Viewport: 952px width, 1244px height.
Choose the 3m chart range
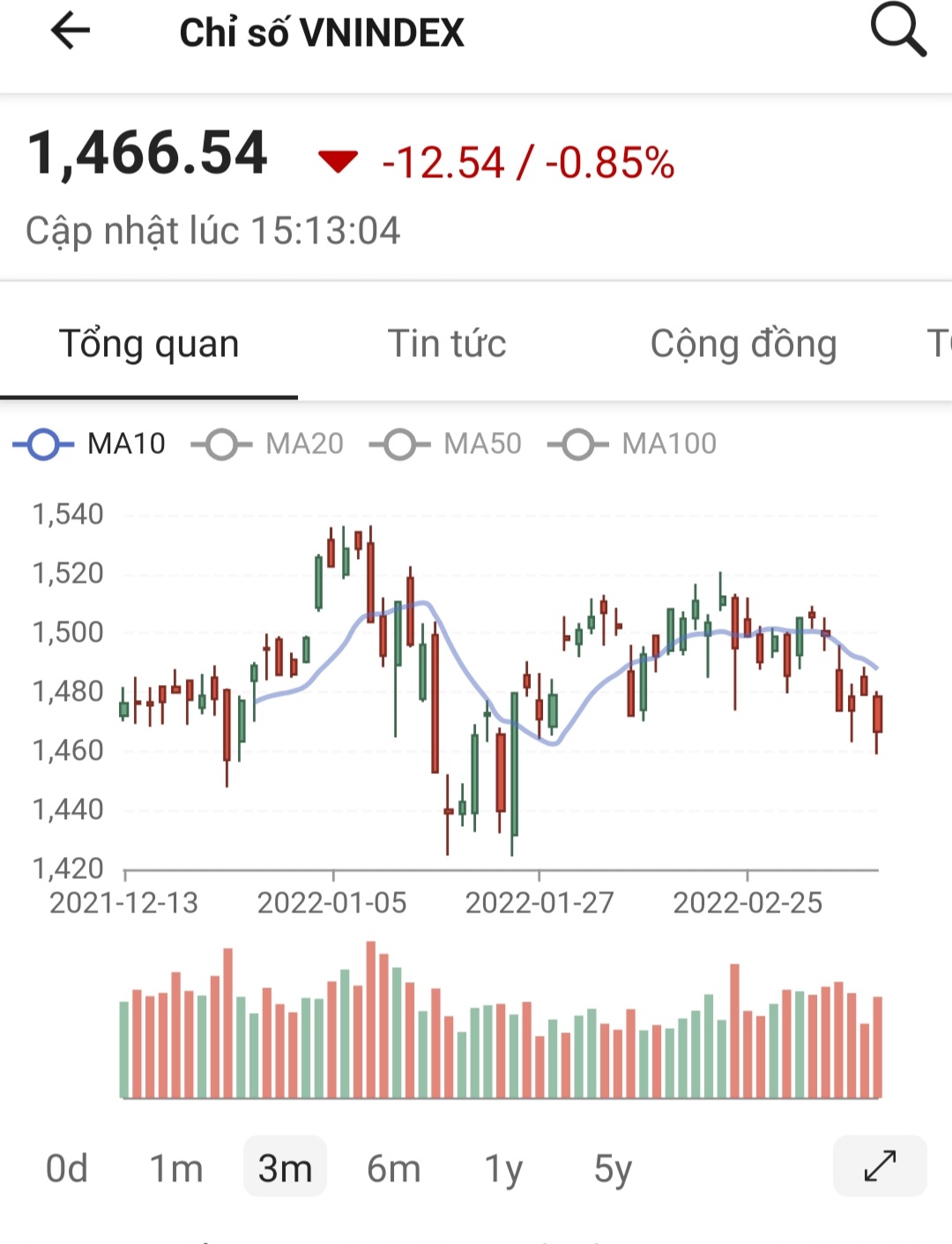click(285, 1168)
